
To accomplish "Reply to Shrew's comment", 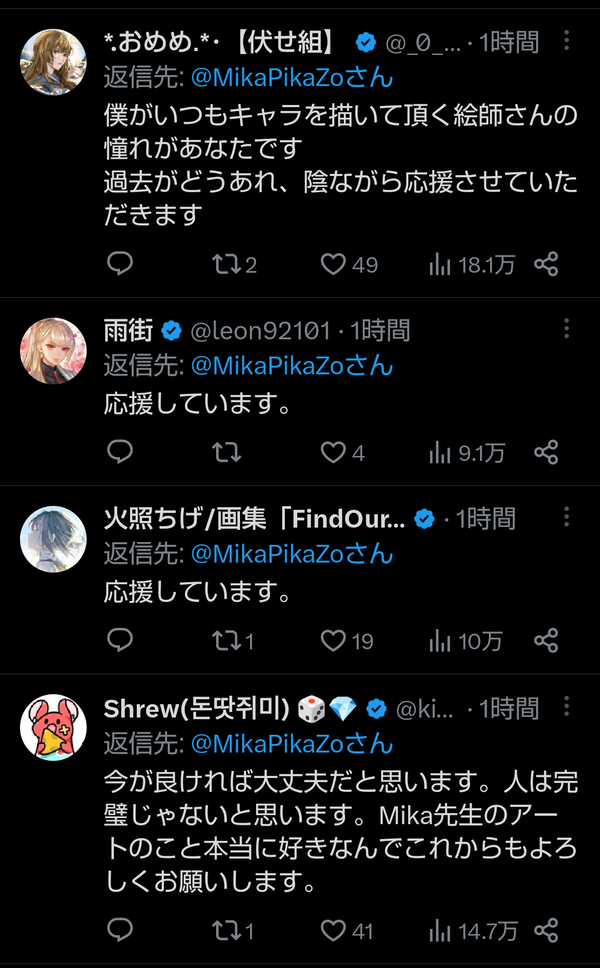I will [x=120, y=930].
